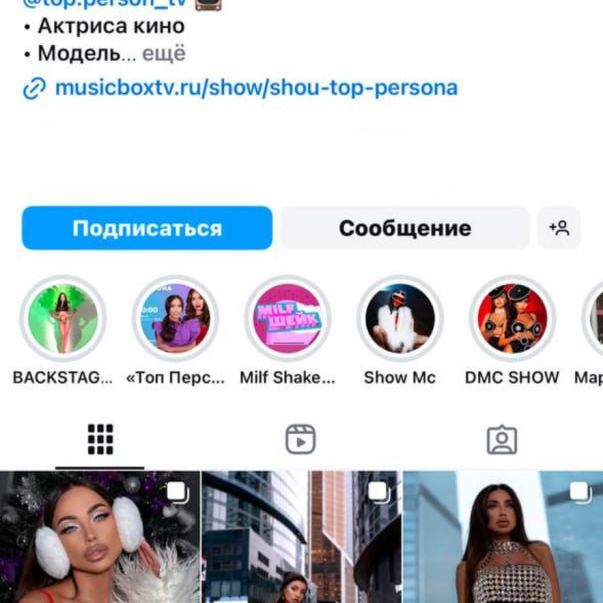Switch to the Reels tab
The image size is (603, 603).
(x=300, y=439)
